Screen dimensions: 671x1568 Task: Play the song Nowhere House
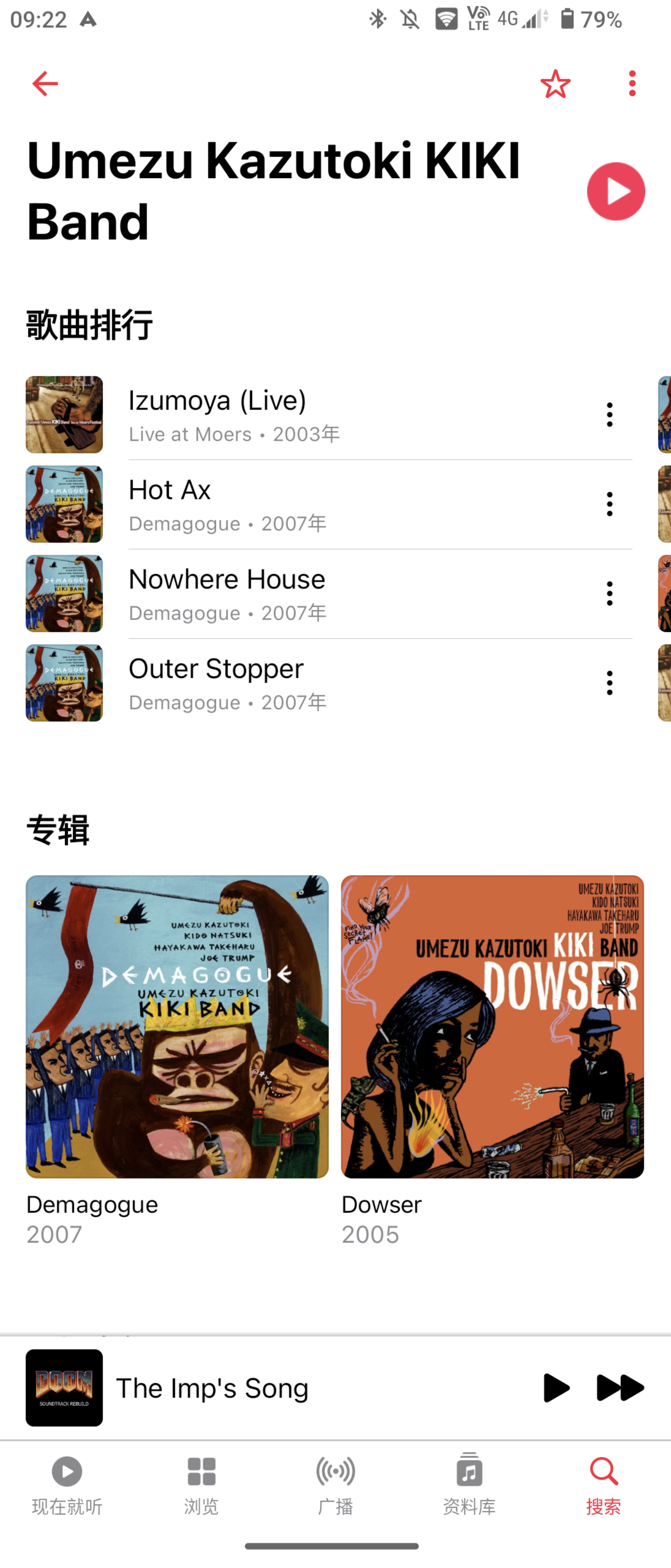coord(226,593)
